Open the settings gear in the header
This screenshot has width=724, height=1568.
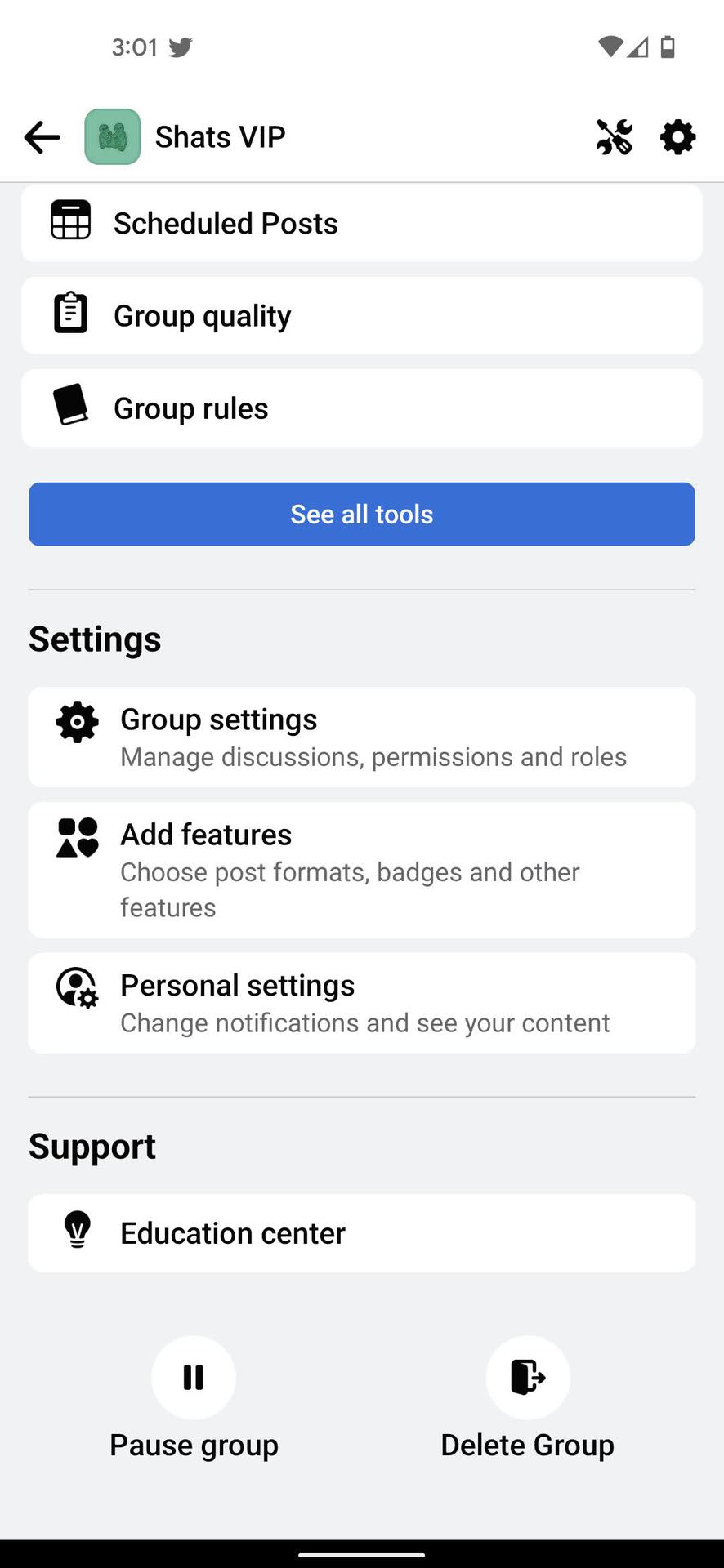(x=677, y=137)
